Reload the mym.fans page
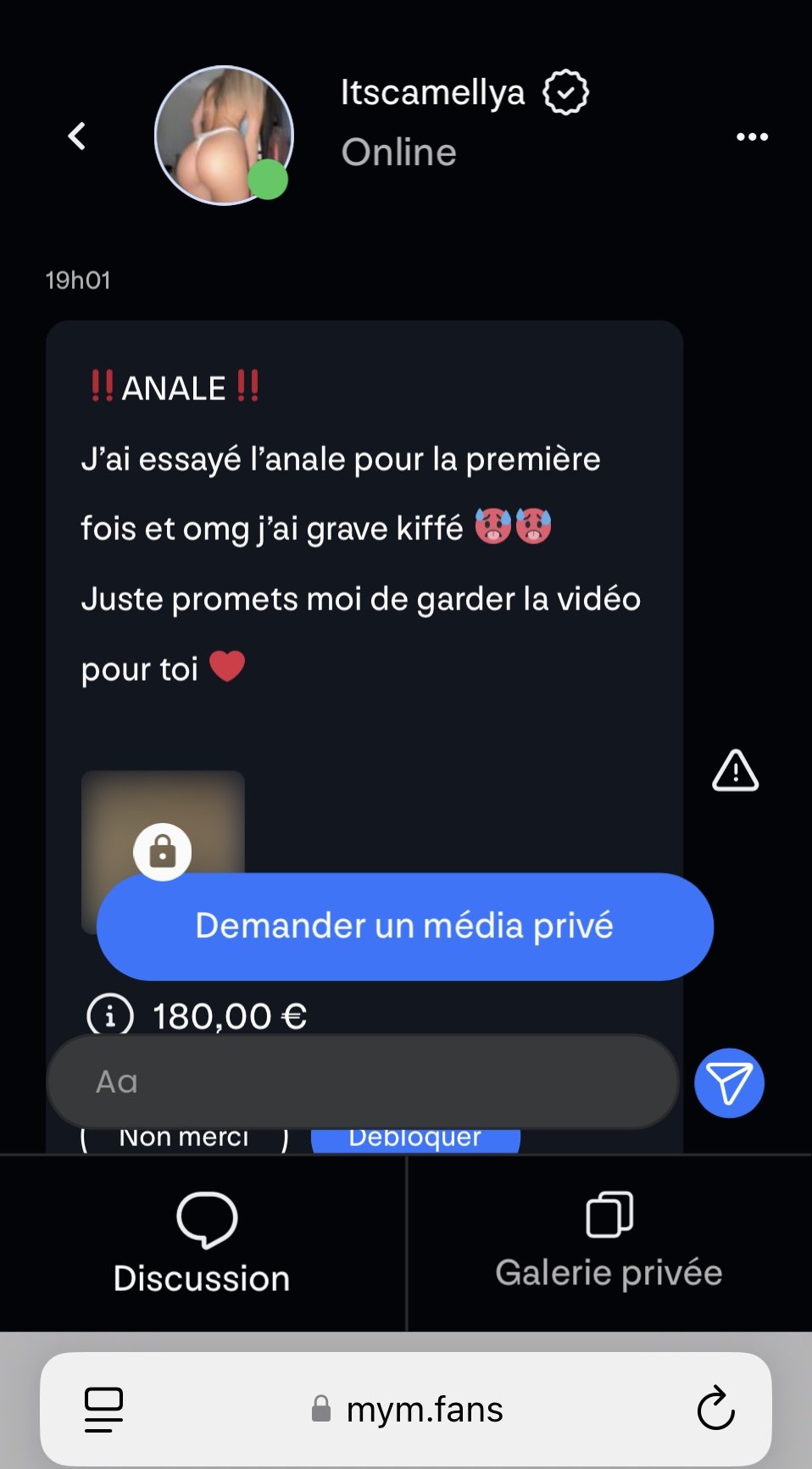Image resolution: width=812 pixels, height=1469 pixels. point(715,1409)
